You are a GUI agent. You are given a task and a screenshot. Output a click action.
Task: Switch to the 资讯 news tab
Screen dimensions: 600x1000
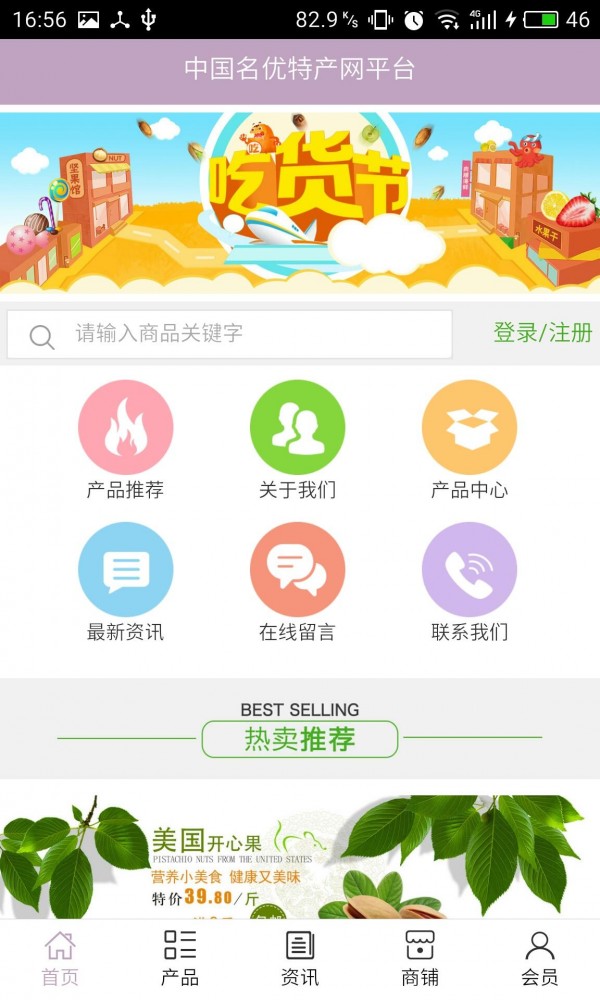[300, 958]
